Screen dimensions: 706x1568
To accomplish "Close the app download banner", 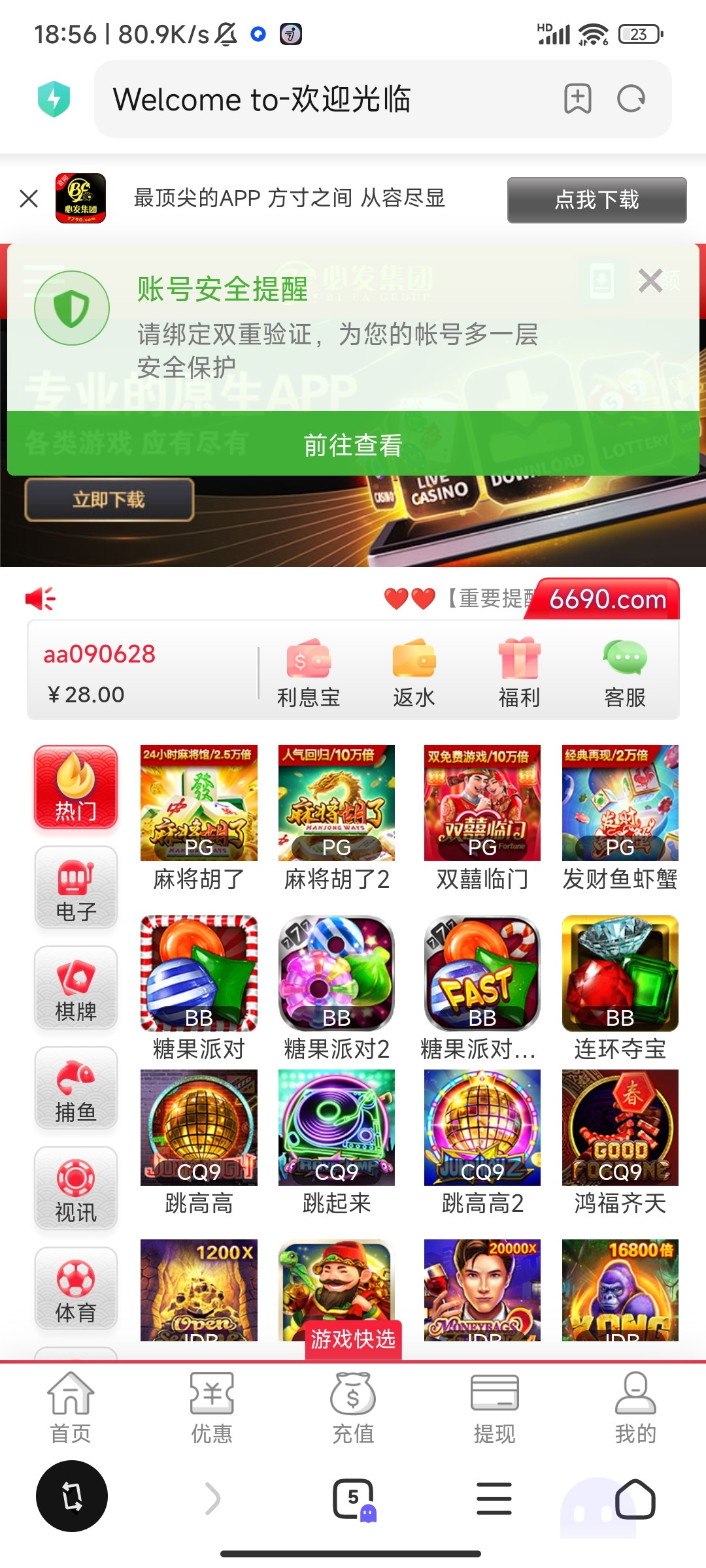I will [x=29, y=199].
